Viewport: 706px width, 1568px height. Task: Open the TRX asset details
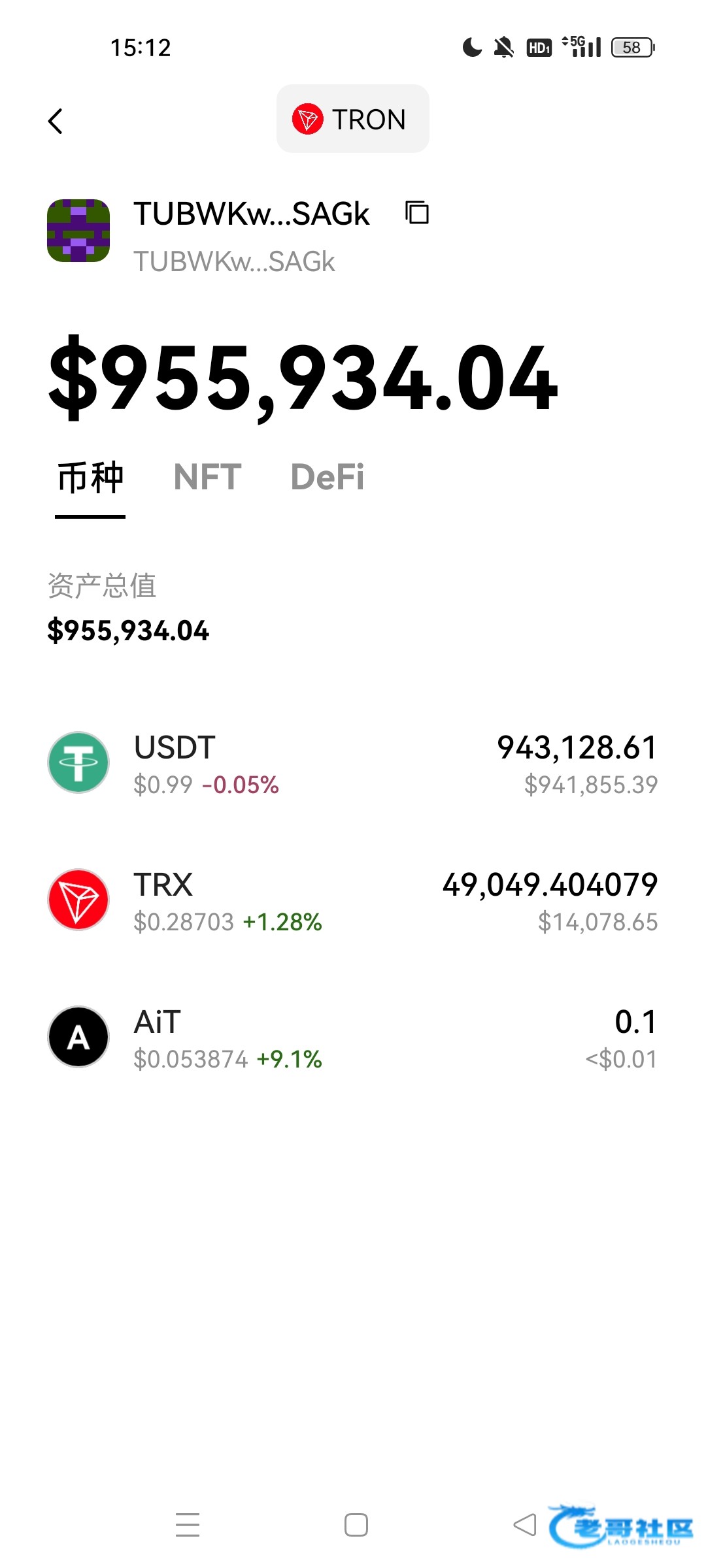pyautogui.click(x=353, y=900)
